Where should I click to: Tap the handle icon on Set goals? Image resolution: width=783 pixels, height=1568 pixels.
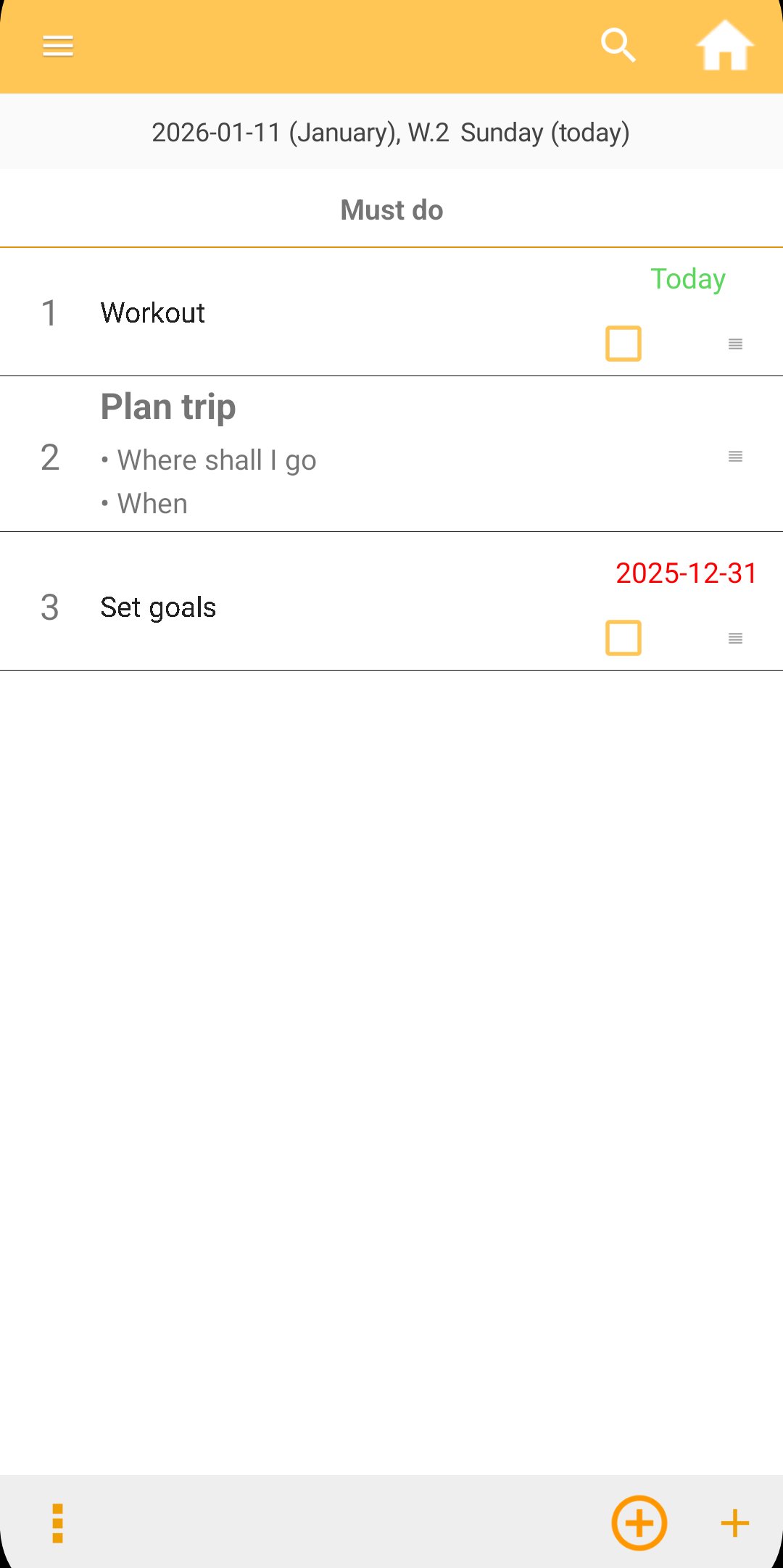pyautogui.click(x=735, y=638)
